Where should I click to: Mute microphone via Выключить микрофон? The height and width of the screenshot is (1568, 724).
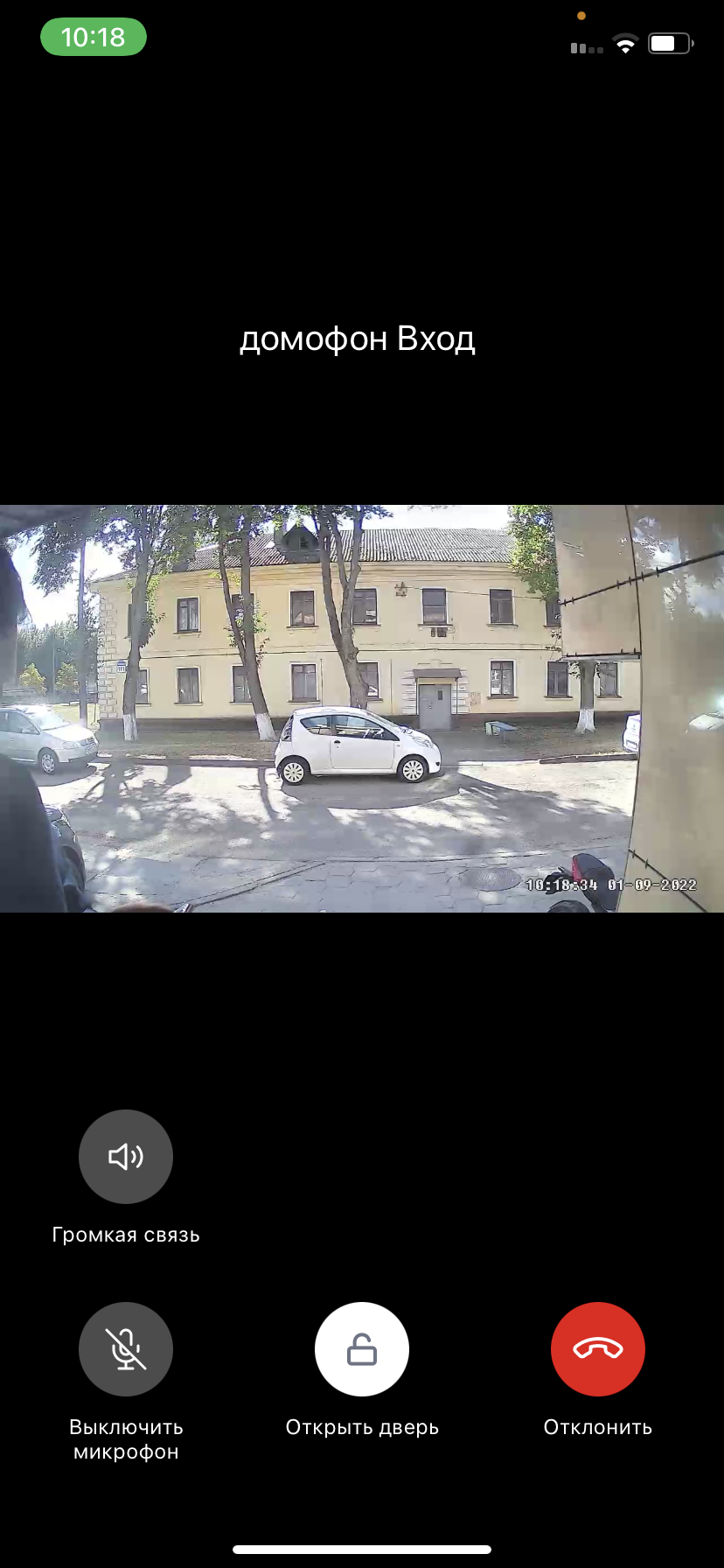point(126,1348)
